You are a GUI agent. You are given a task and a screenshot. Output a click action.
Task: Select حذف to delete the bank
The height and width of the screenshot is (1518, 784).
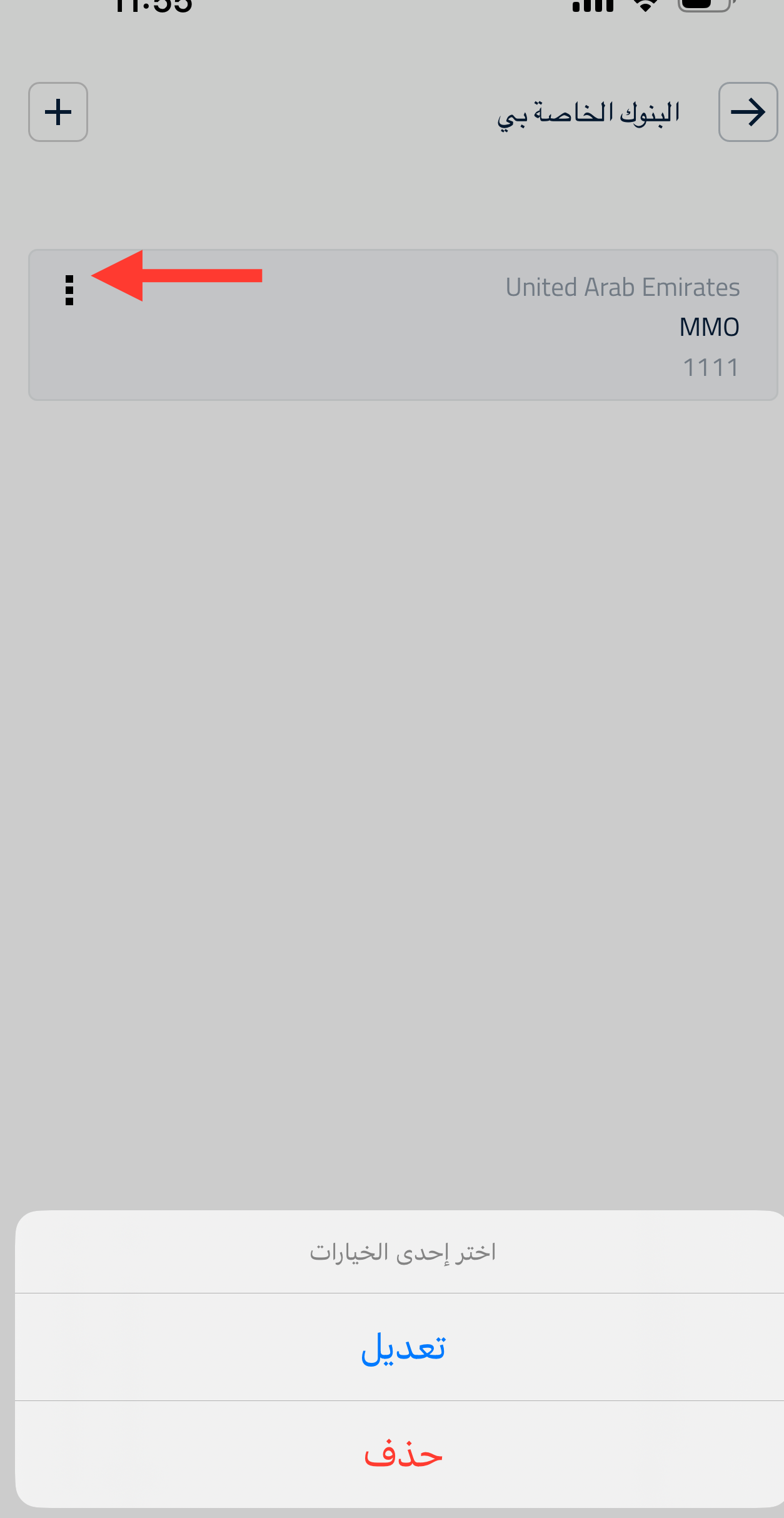point(403,1454)
